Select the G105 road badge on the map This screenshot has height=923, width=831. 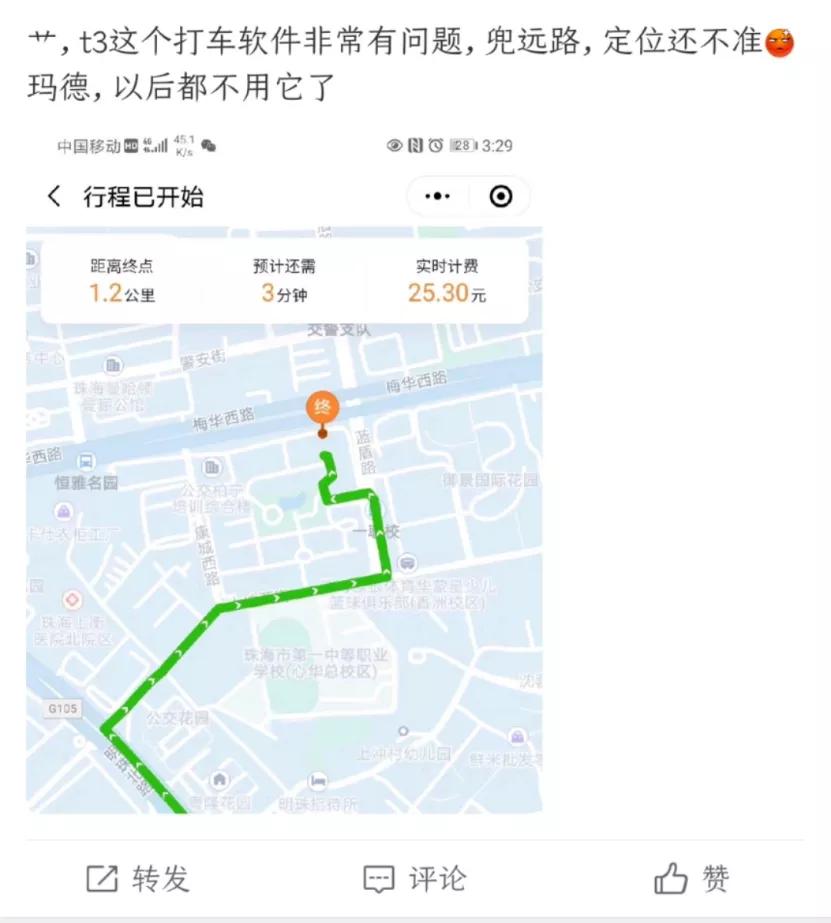62,706
